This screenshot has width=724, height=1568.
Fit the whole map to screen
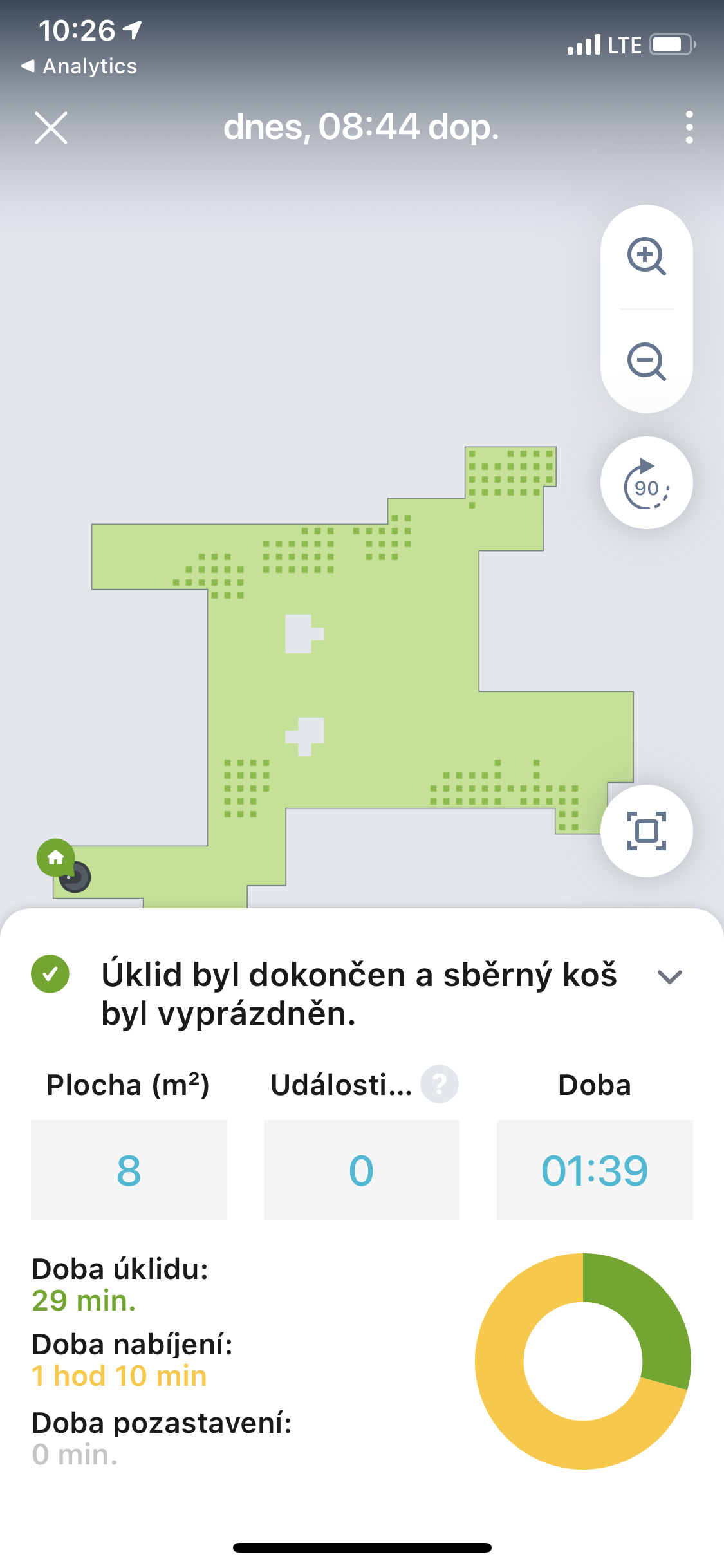click(x=646, y=831)
